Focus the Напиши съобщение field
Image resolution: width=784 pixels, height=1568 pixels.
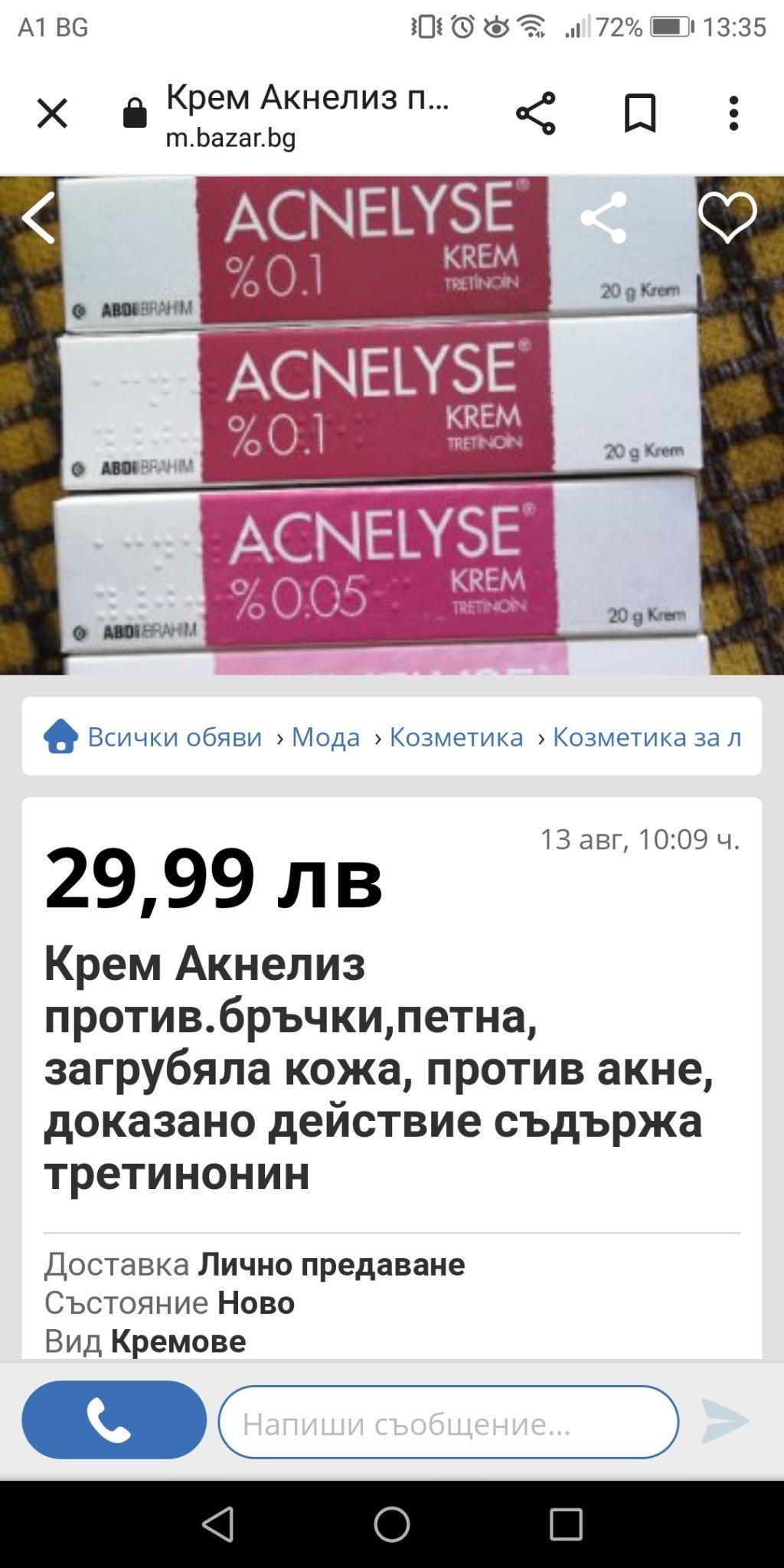(448, 1423)
